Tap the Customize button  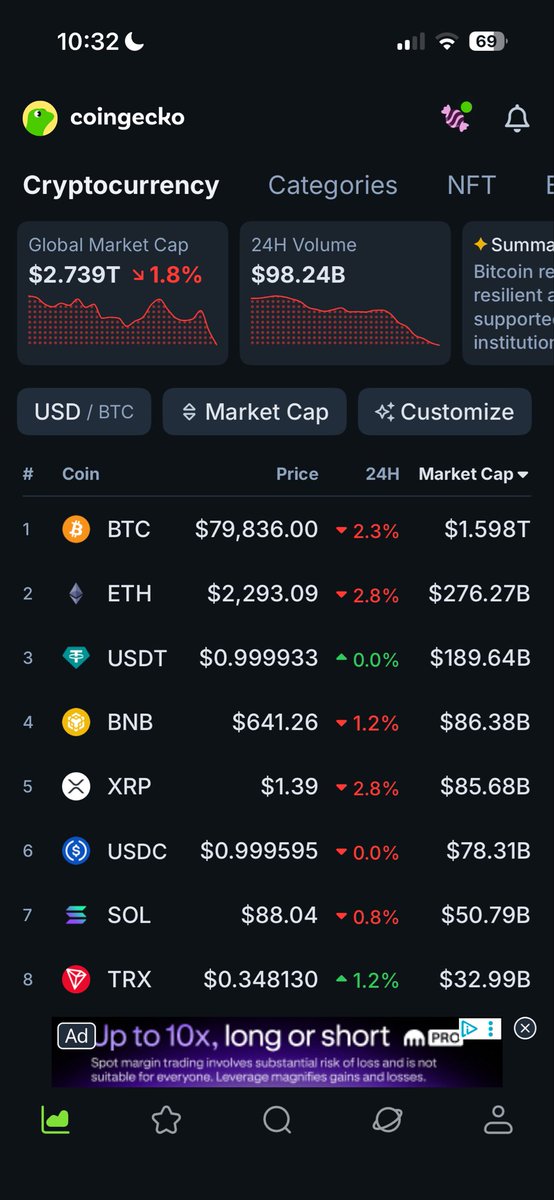point(445,412)
